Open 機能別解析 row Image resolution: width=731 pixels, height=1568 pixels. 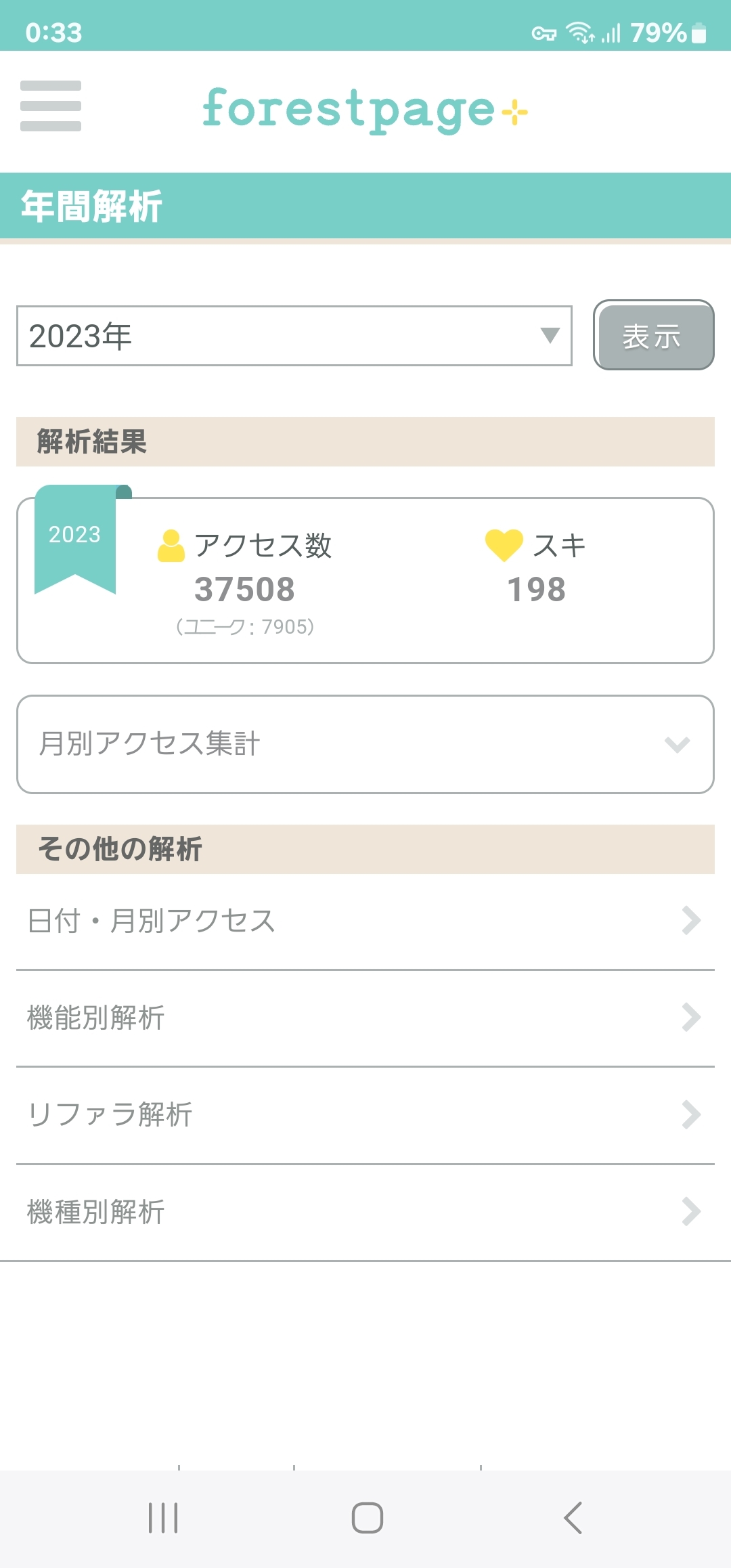coord(365,1018)
